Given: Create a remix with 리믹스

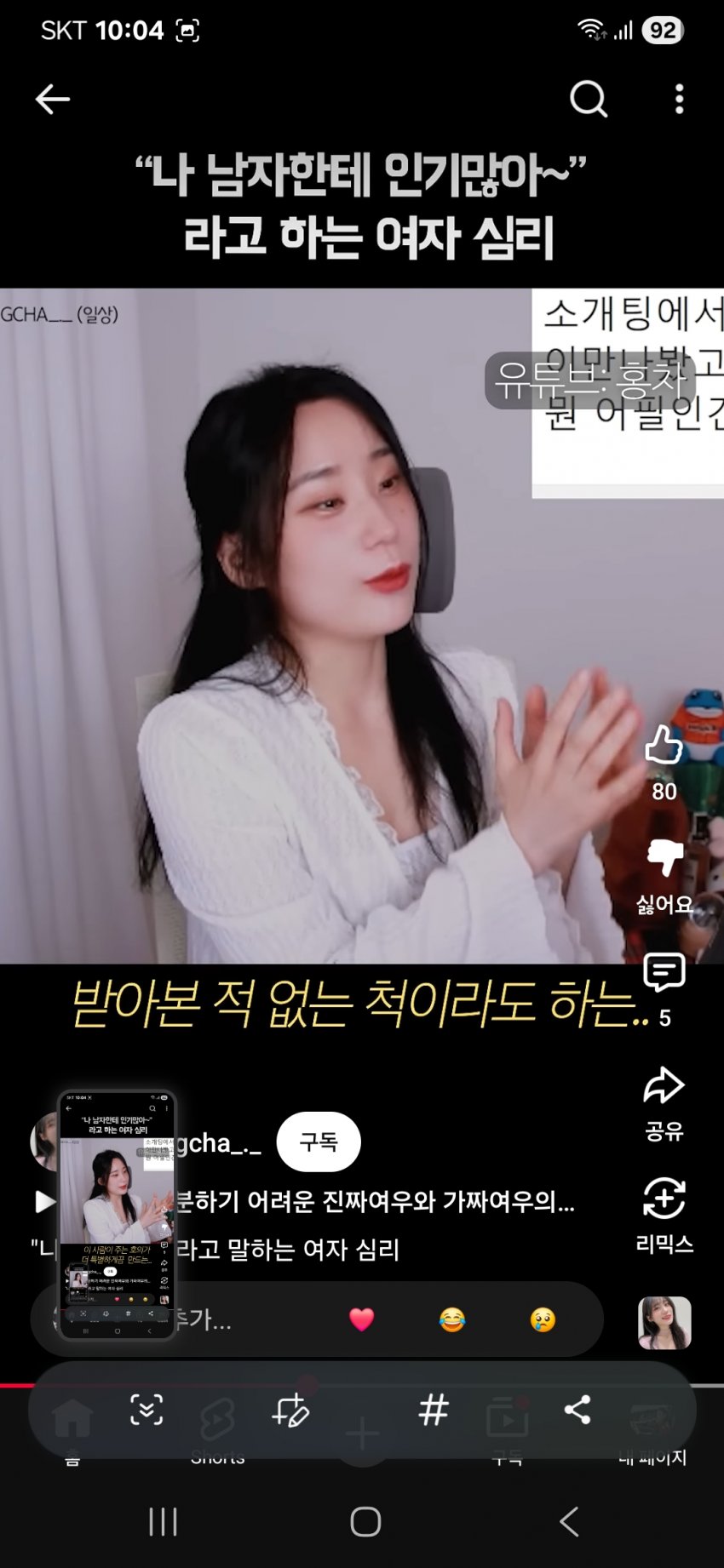Looking at the screenshot, I should [x=664, y=1200].
